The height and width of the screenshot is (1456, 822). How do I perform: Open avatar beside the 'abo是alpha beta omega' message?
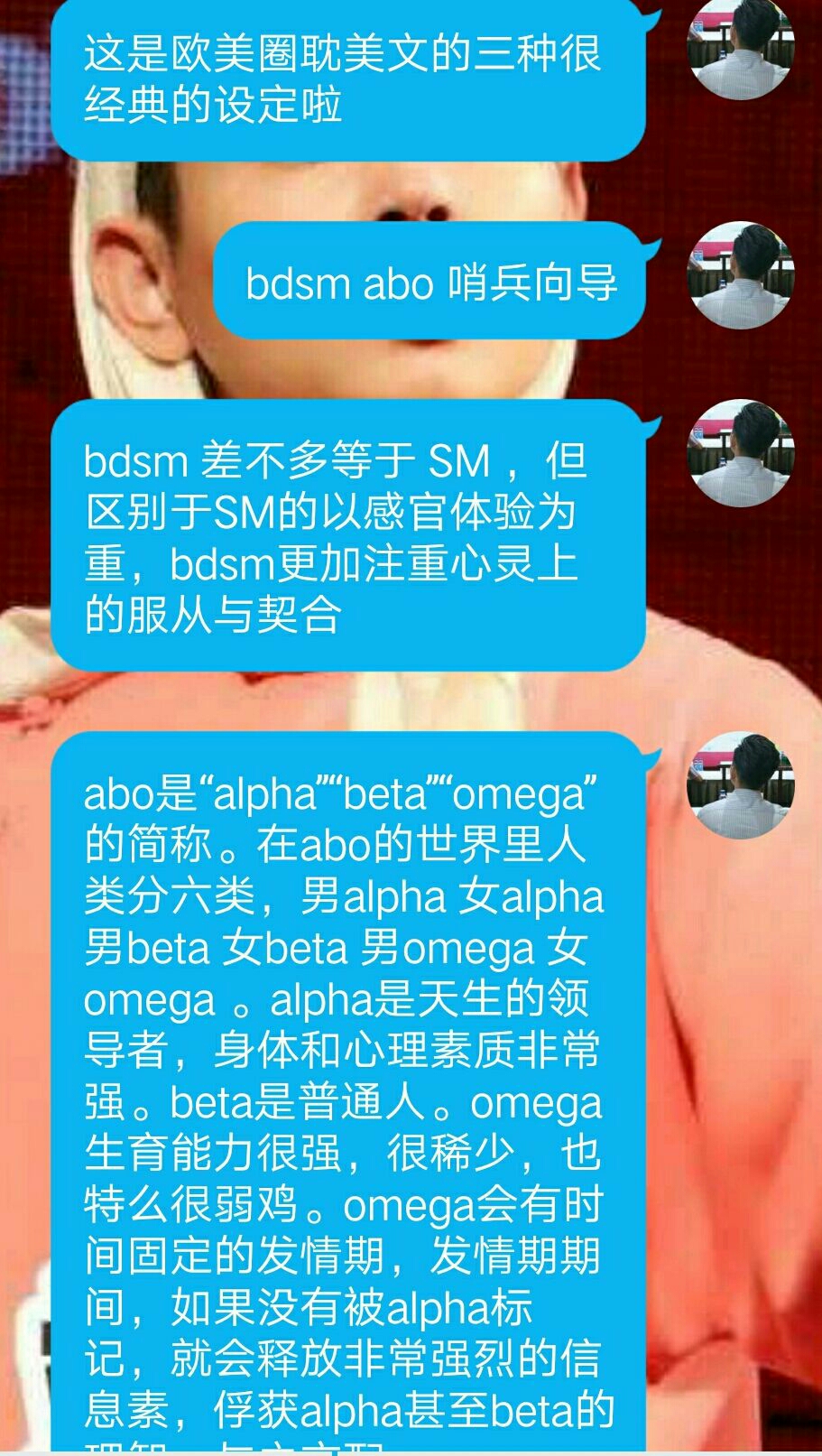tap(740, 785)
